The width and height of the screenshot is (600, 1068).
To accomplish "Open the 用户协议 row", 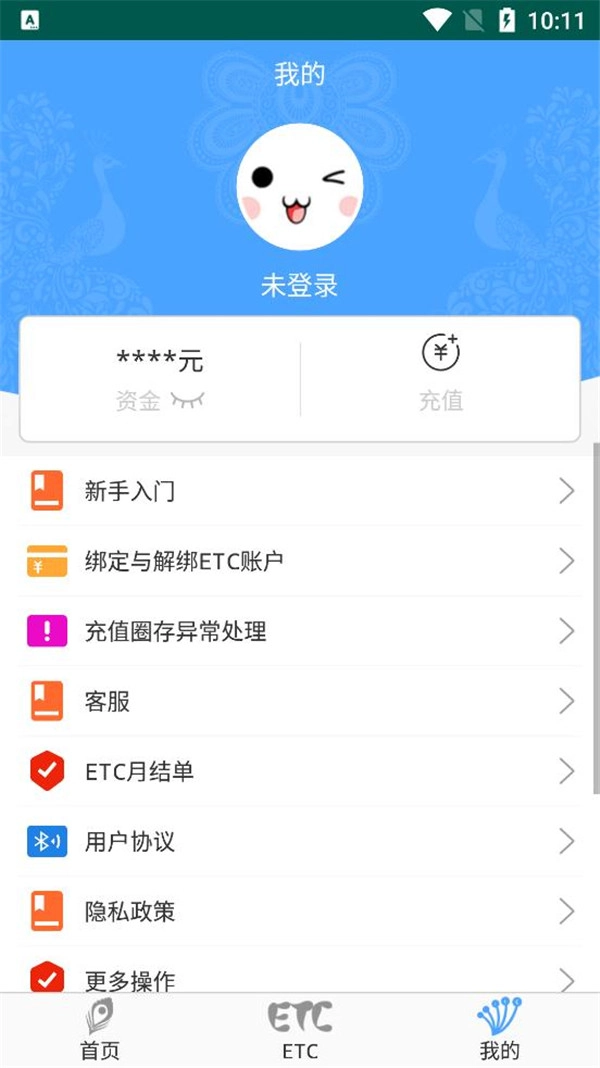I will click(x=300, y=841).
